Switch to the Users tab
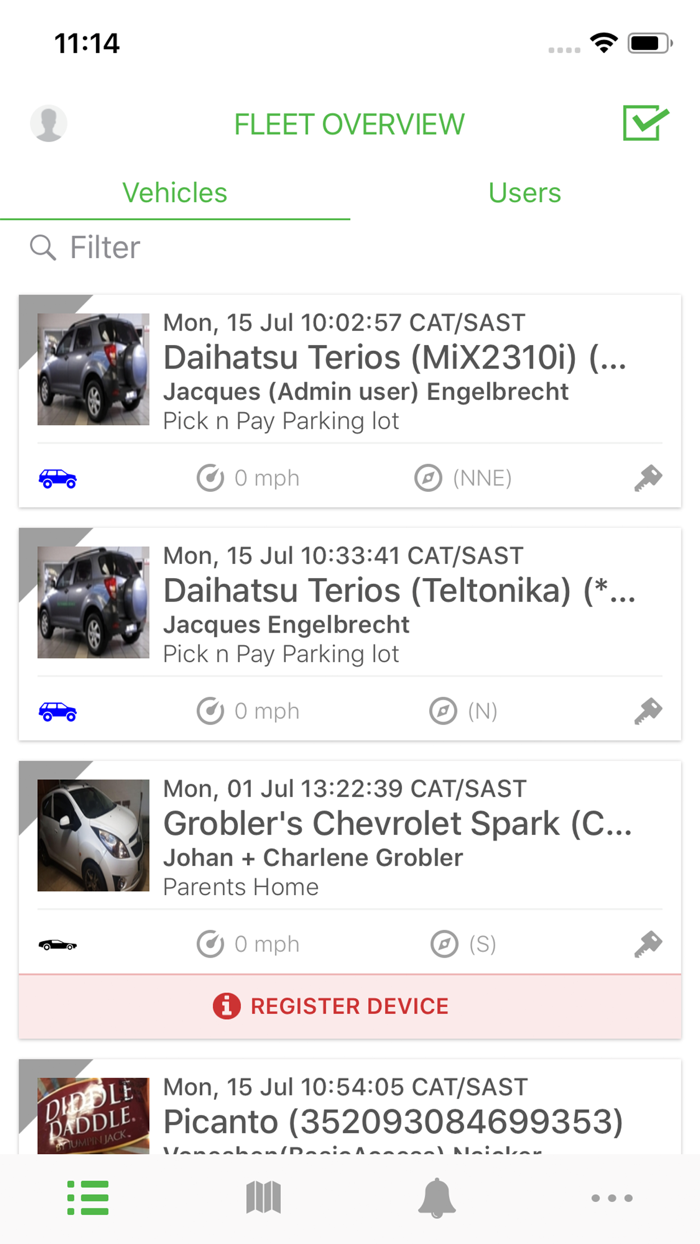The height and width of the screenshot is (1244, 700). click(x=524, y=193)
